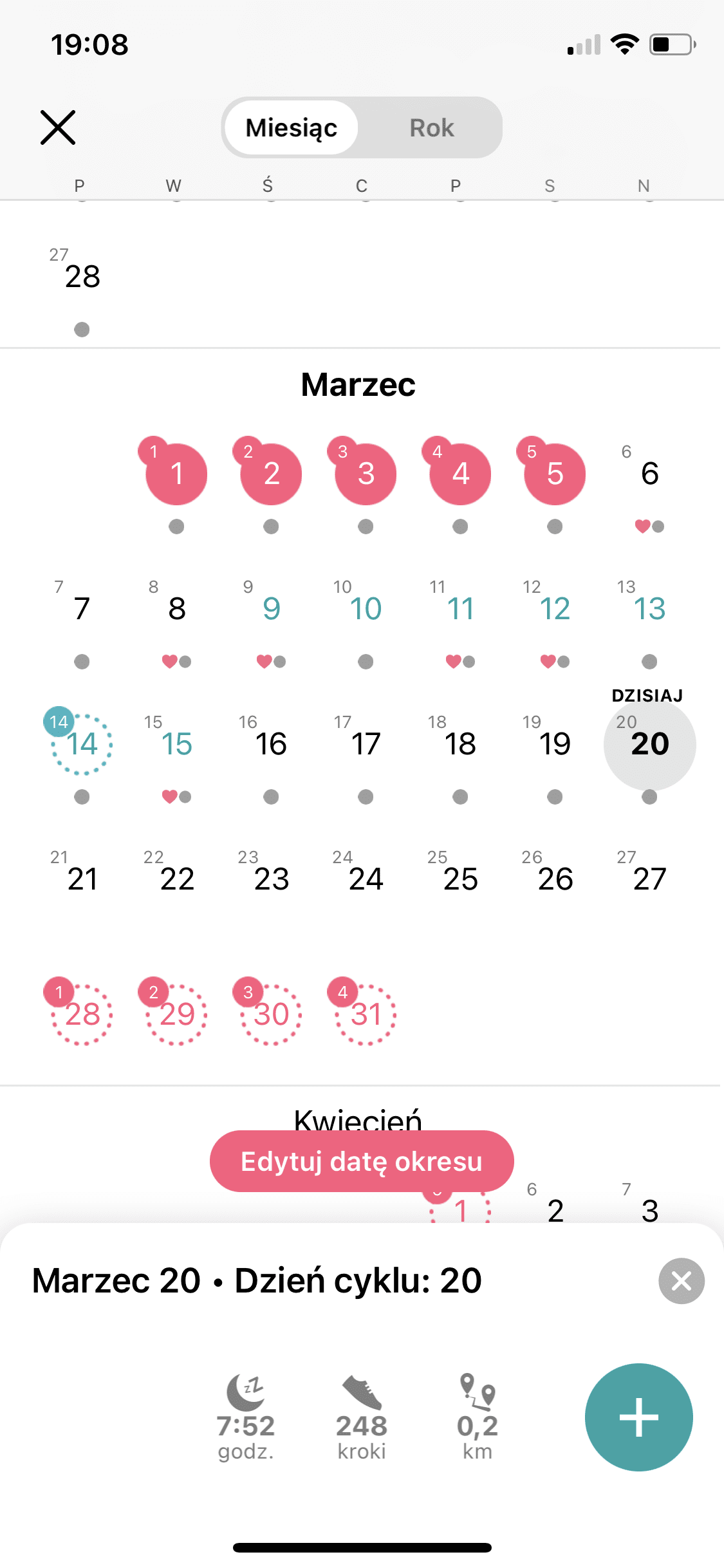
Task: Select March 22 in the calendar
Action: pos(177,880)
